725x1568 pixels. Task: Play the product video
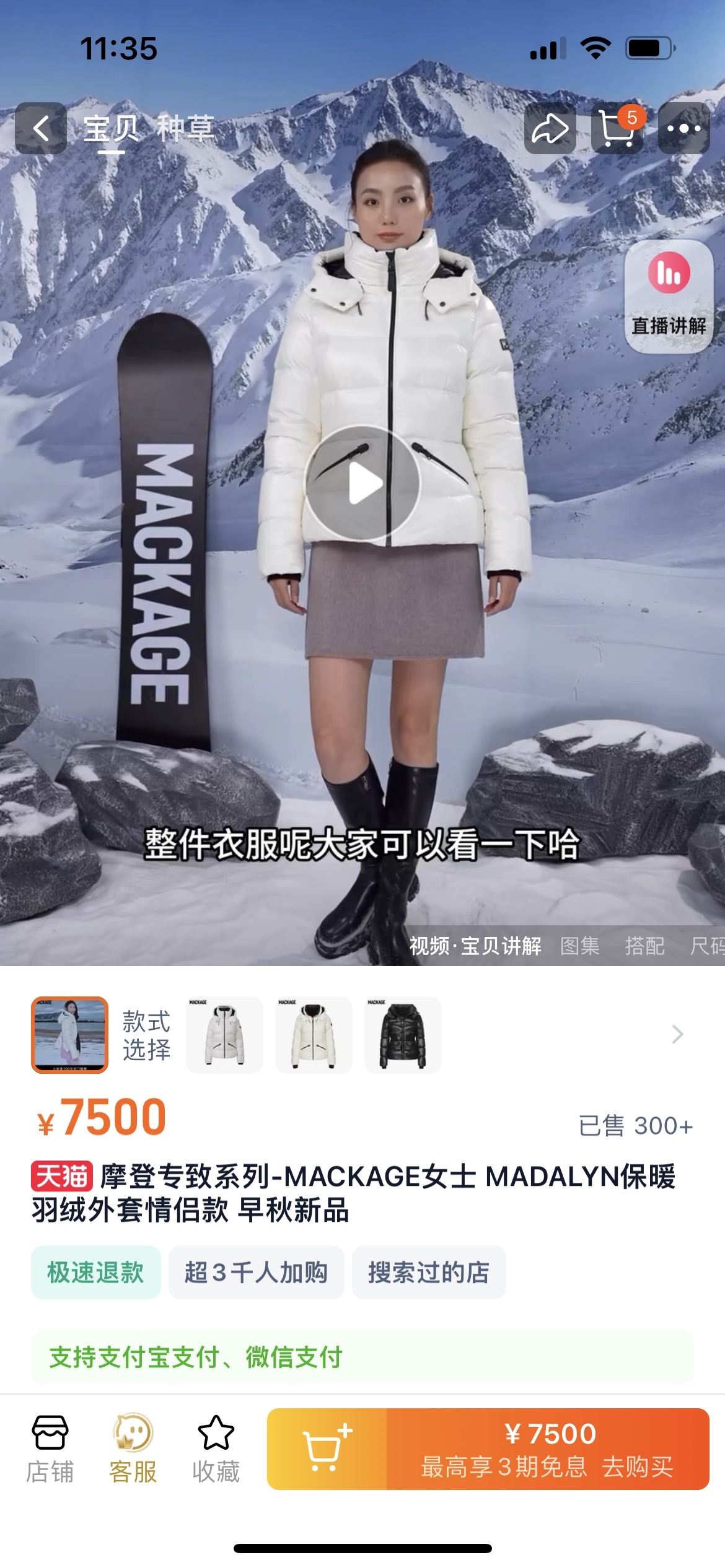(x=363, y=482)
